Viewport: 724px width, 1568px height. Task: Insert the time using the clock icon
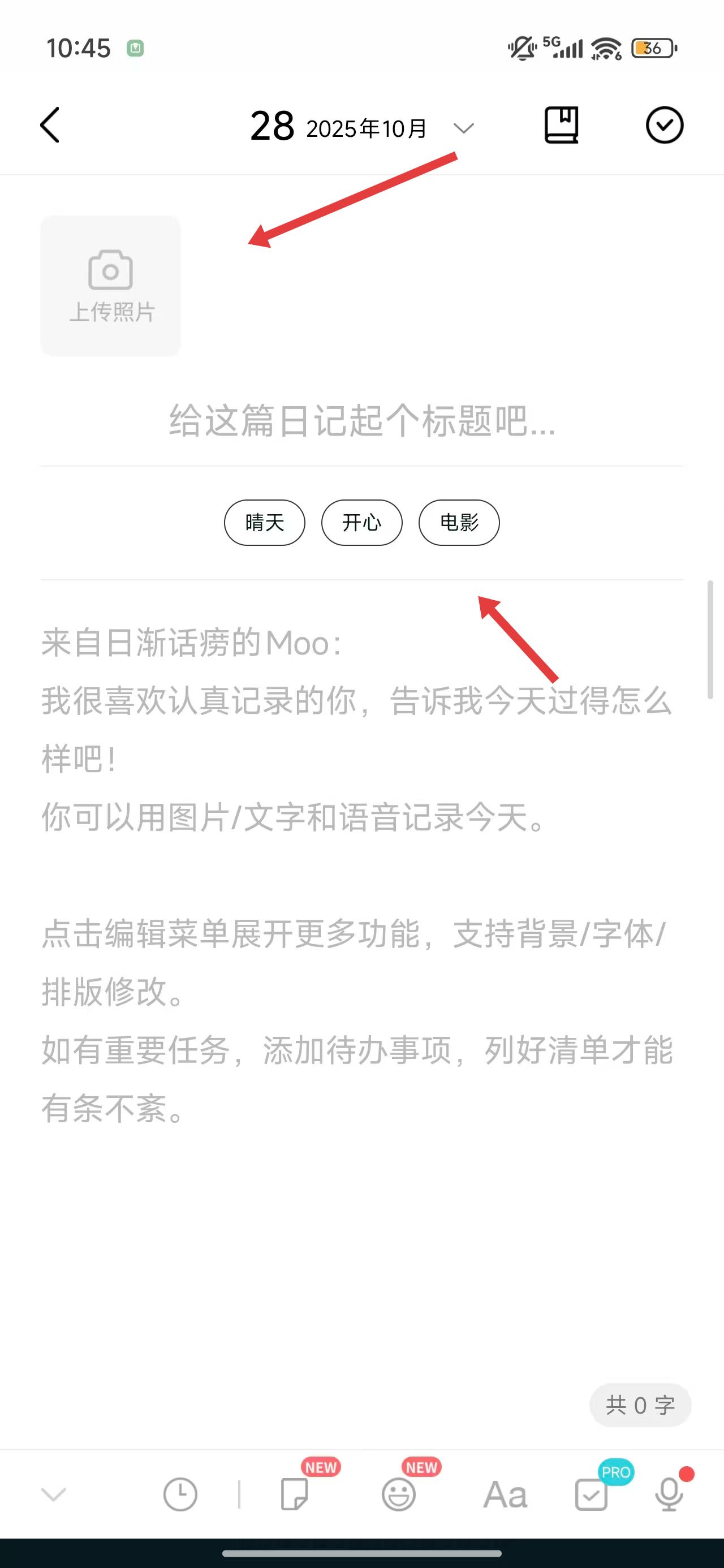(x=180, y=1494)
